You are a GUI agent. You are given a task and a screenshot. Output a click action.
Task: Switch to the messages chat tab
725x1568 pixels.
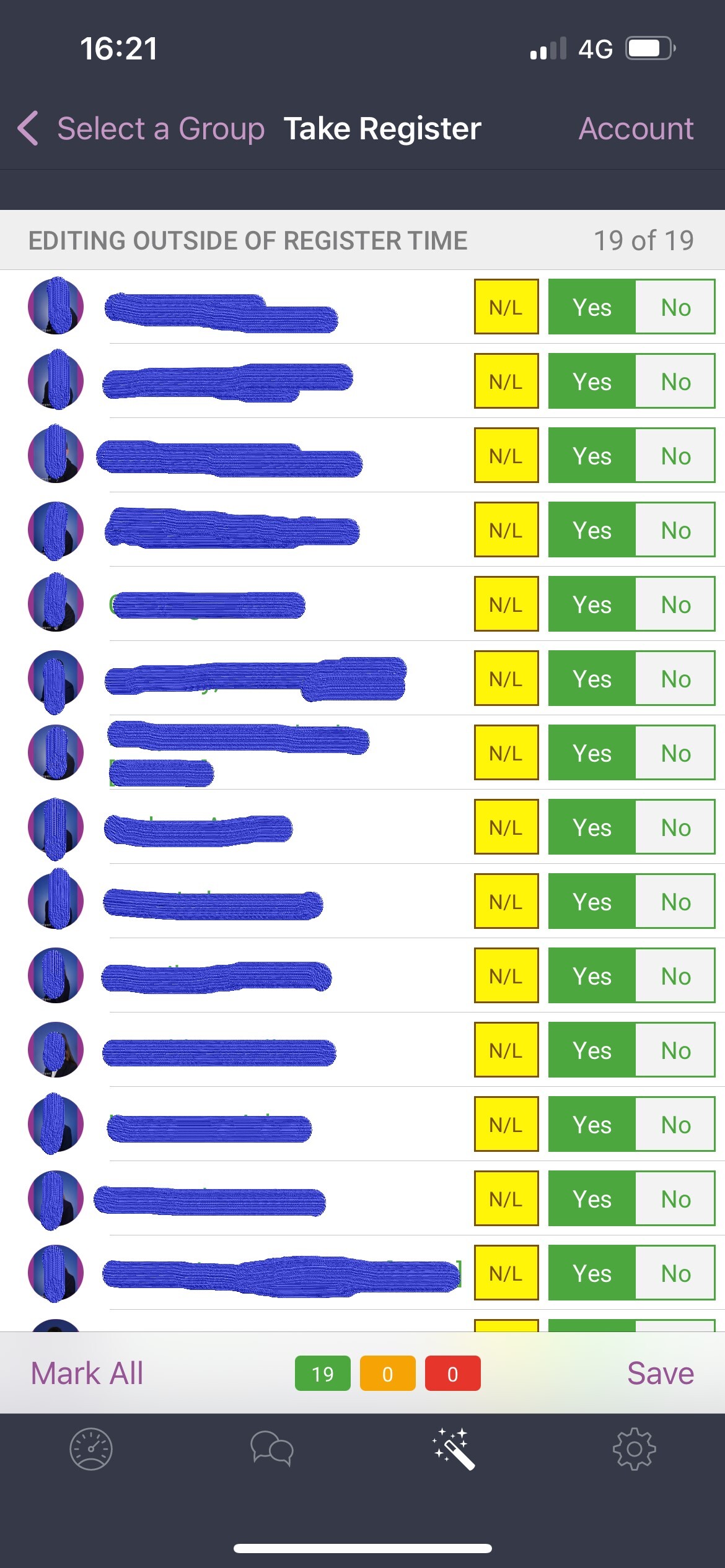tap(272, 1449)
